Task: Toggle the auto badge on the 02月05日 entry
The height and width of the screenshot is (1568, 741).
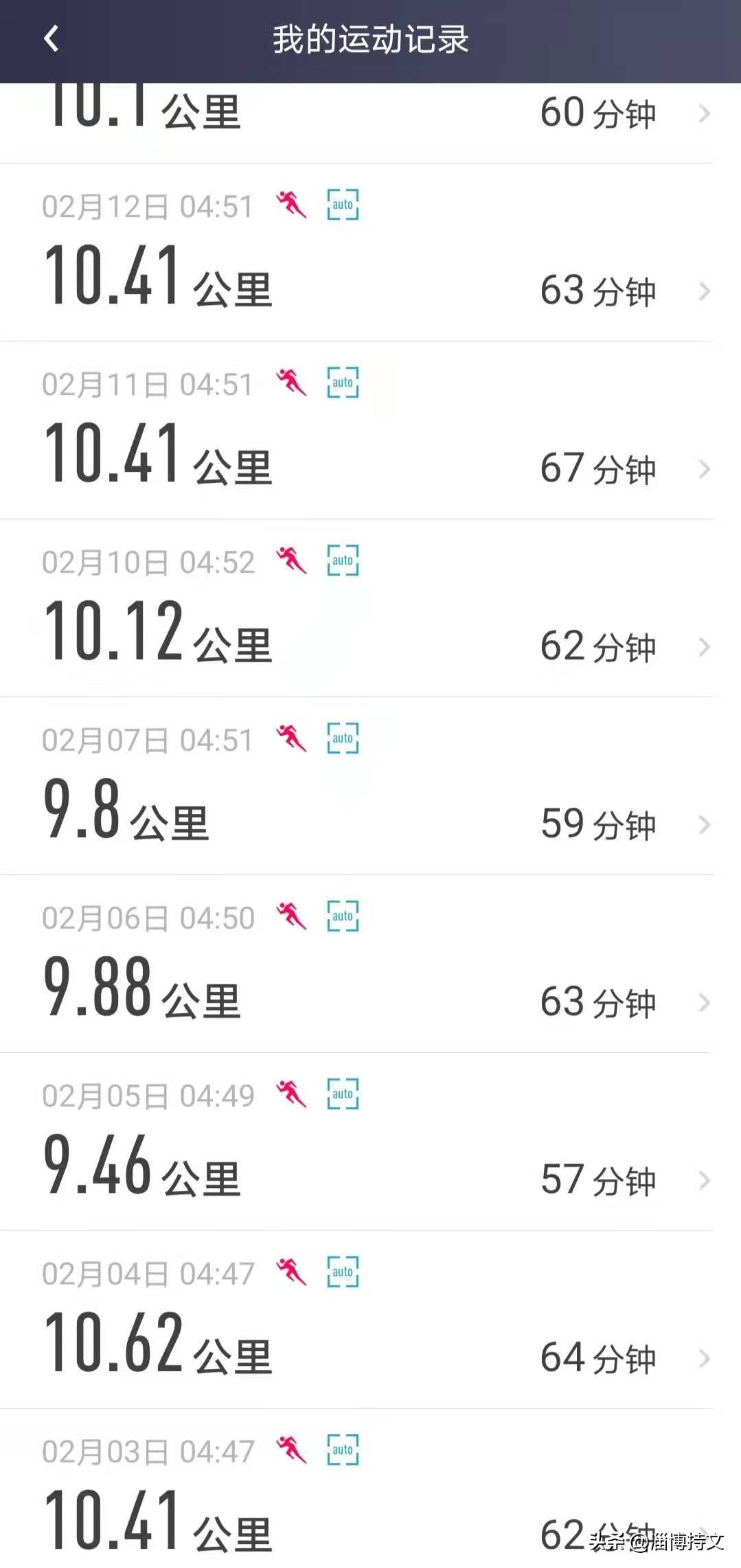Action: tap(341, 1094)
